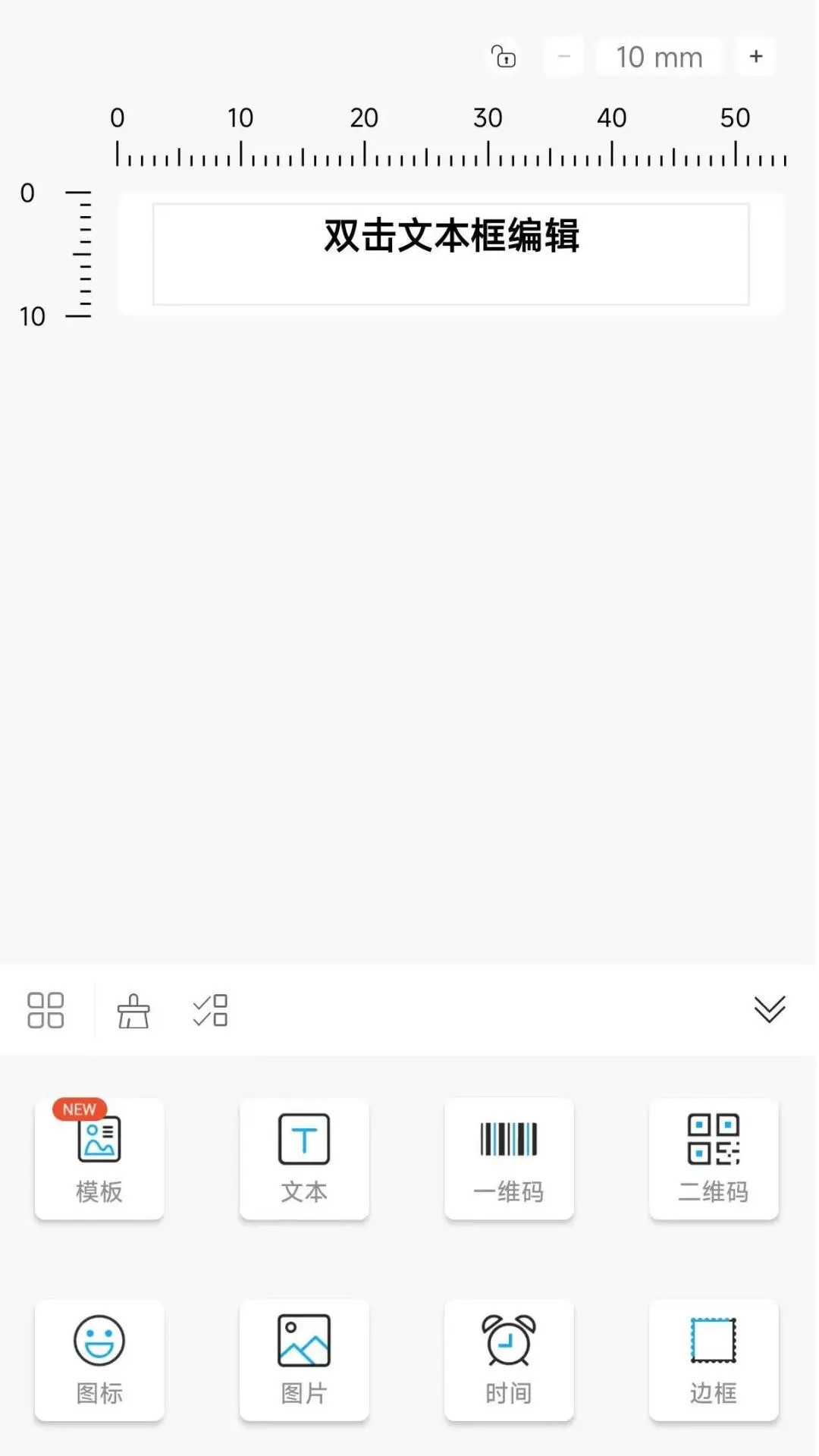Click the 10 mm measurement display

pyautogui.click(x=658, y=56)
